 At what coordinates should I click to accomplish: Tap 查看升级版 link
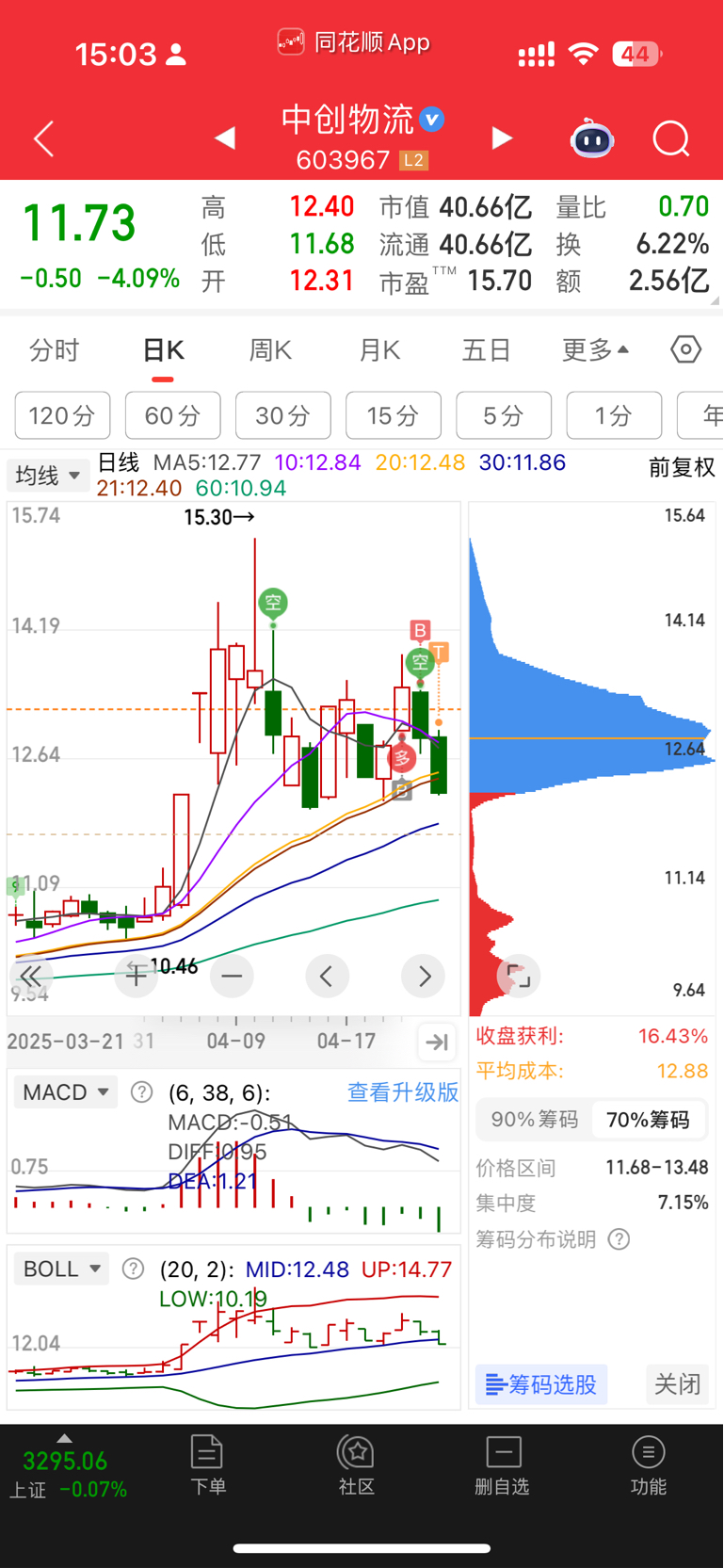[x=403, y=1092]
